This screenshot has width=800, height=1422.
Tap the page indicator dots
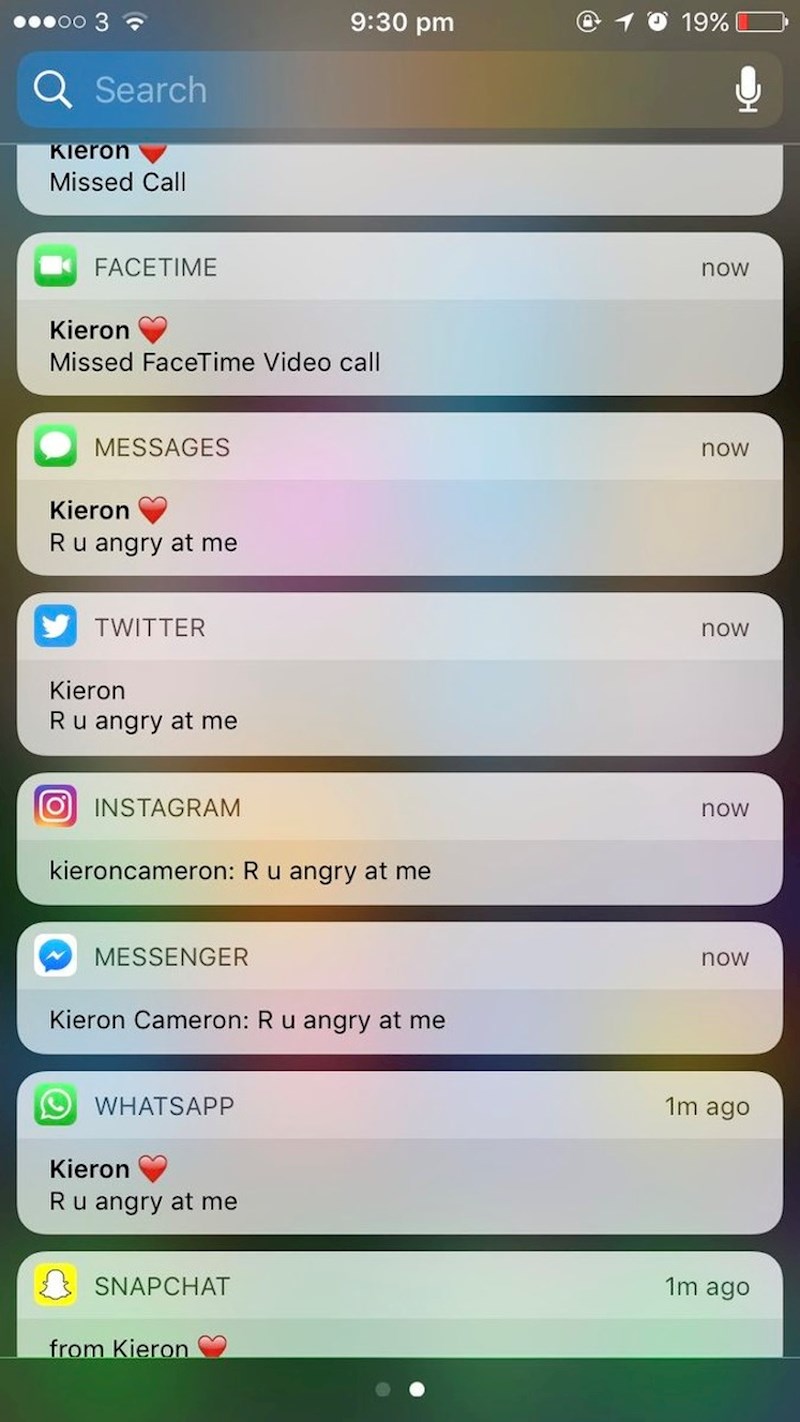click(x=400, y=1389)
